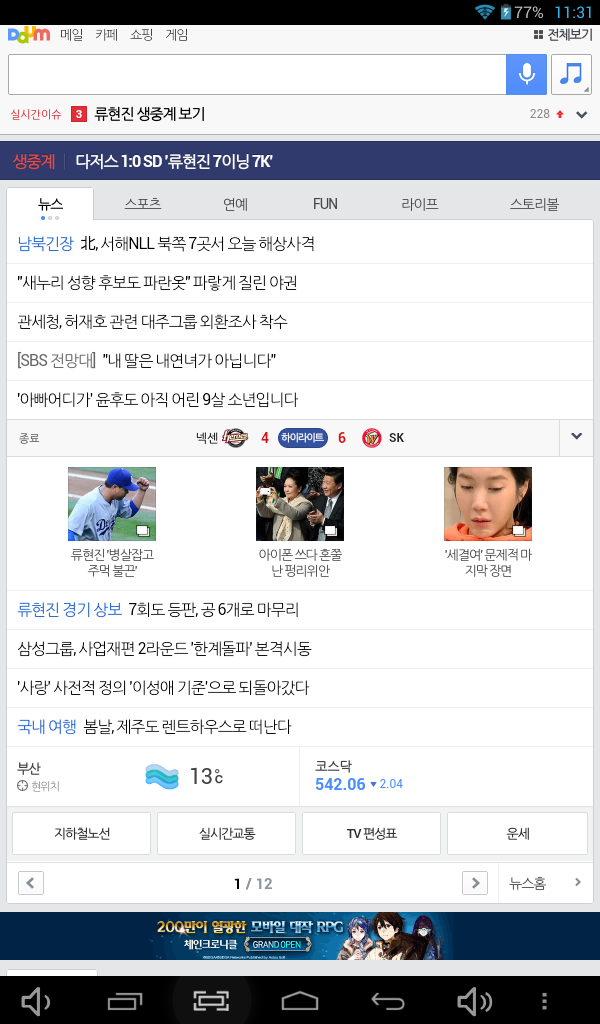Open the 스토리볼 tab
The height and width of the screenshot is (1024, 600).
click(x=534, y=204)
